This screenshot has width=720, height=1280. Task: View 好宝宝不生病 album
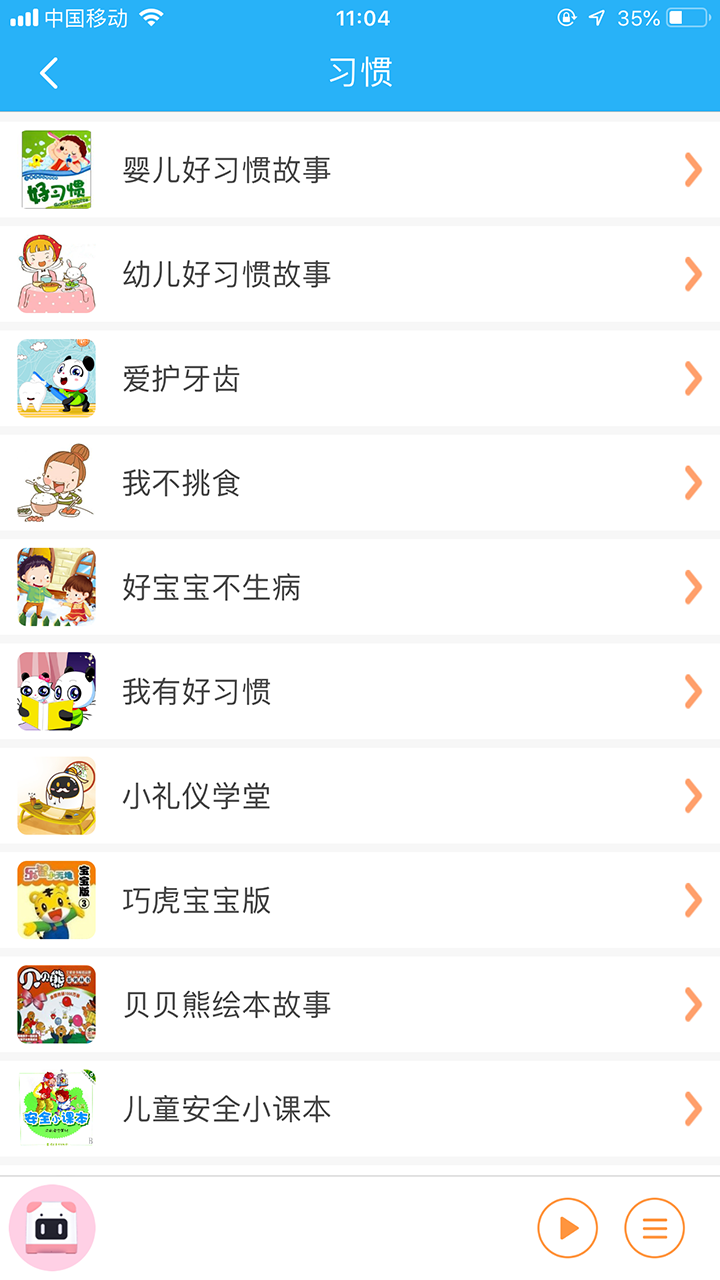(360, 587)
